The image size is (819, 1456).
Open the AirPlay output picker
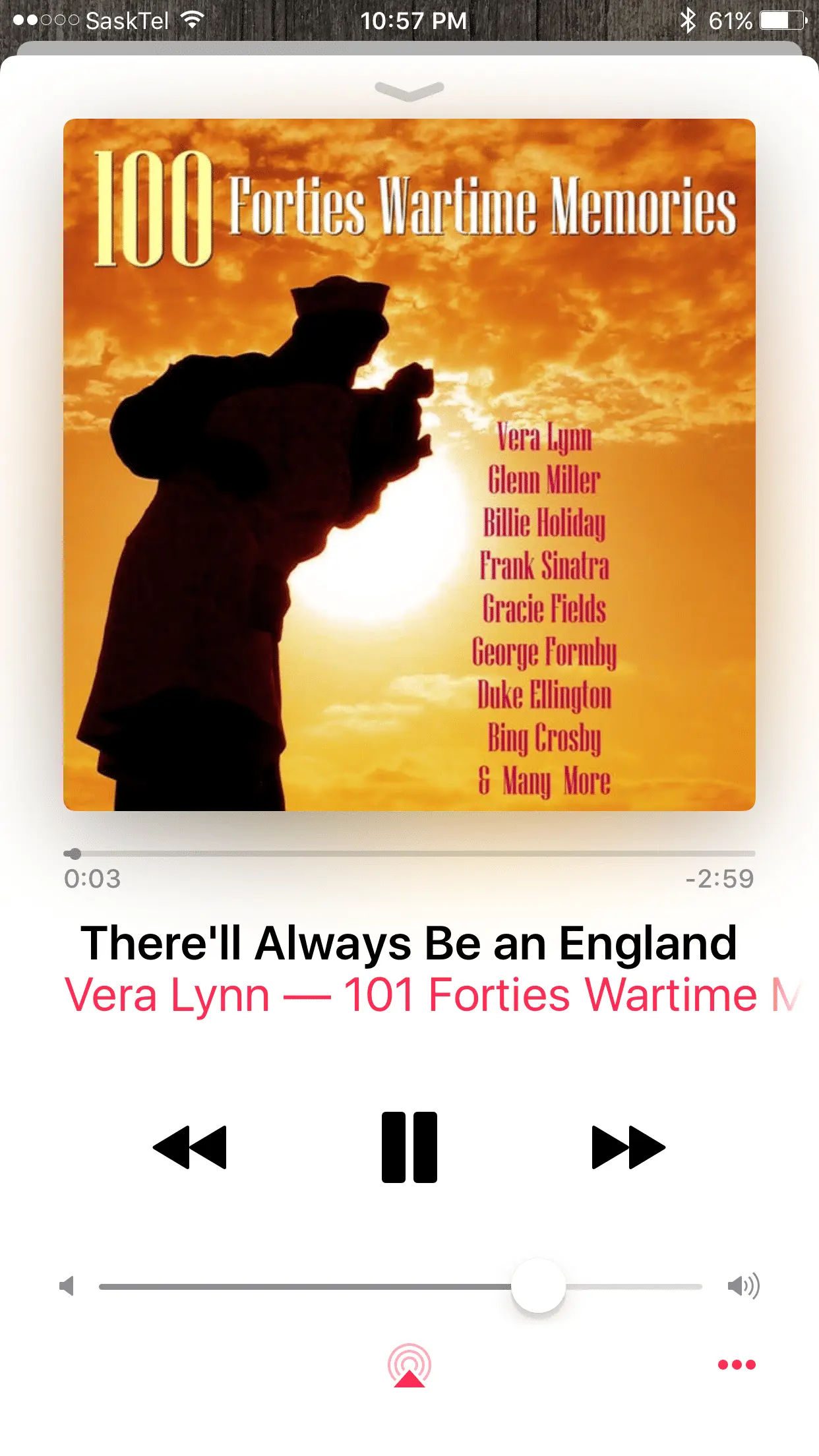click(409, 1365)
